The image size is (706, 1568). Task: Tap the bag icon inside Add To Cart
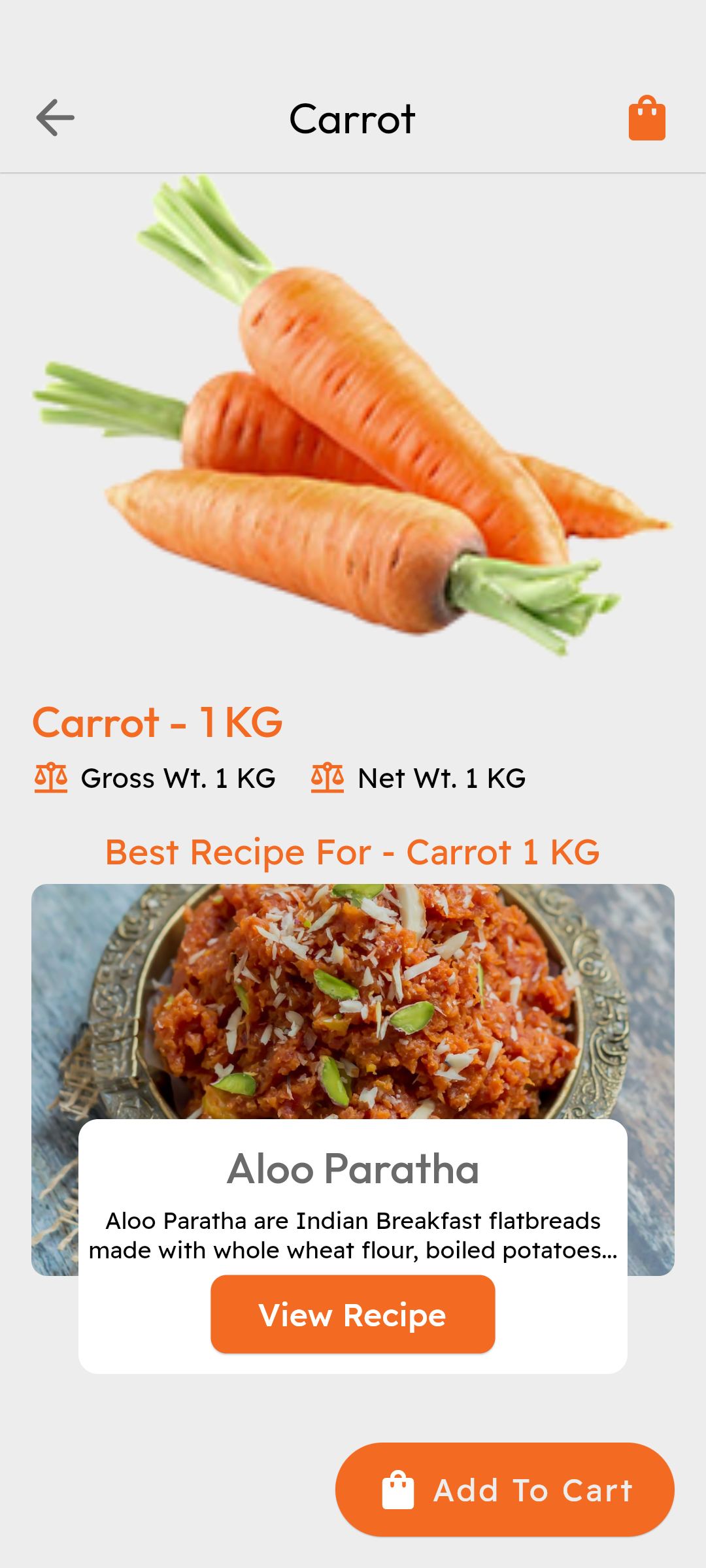pyautogui.click(x=398, y=1490)
